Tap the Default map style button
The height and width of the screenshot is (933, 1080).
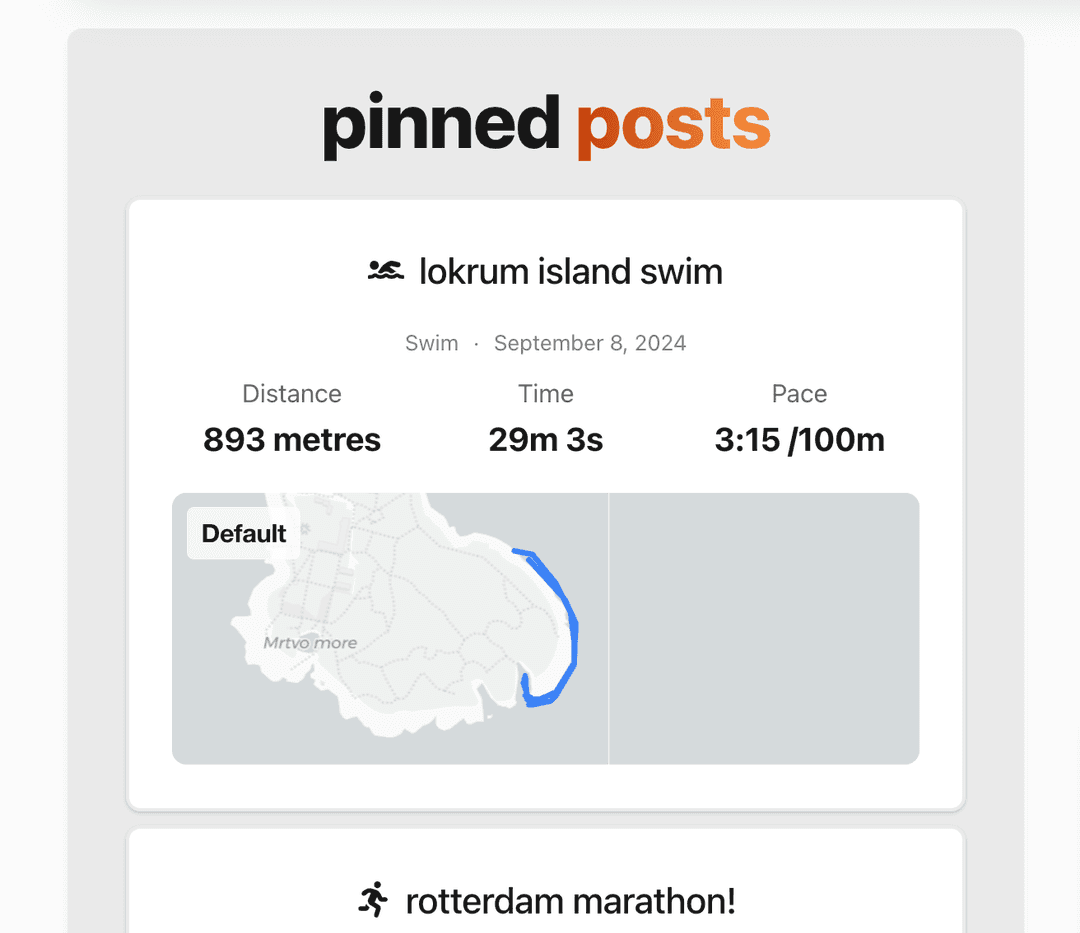point(243,534)
